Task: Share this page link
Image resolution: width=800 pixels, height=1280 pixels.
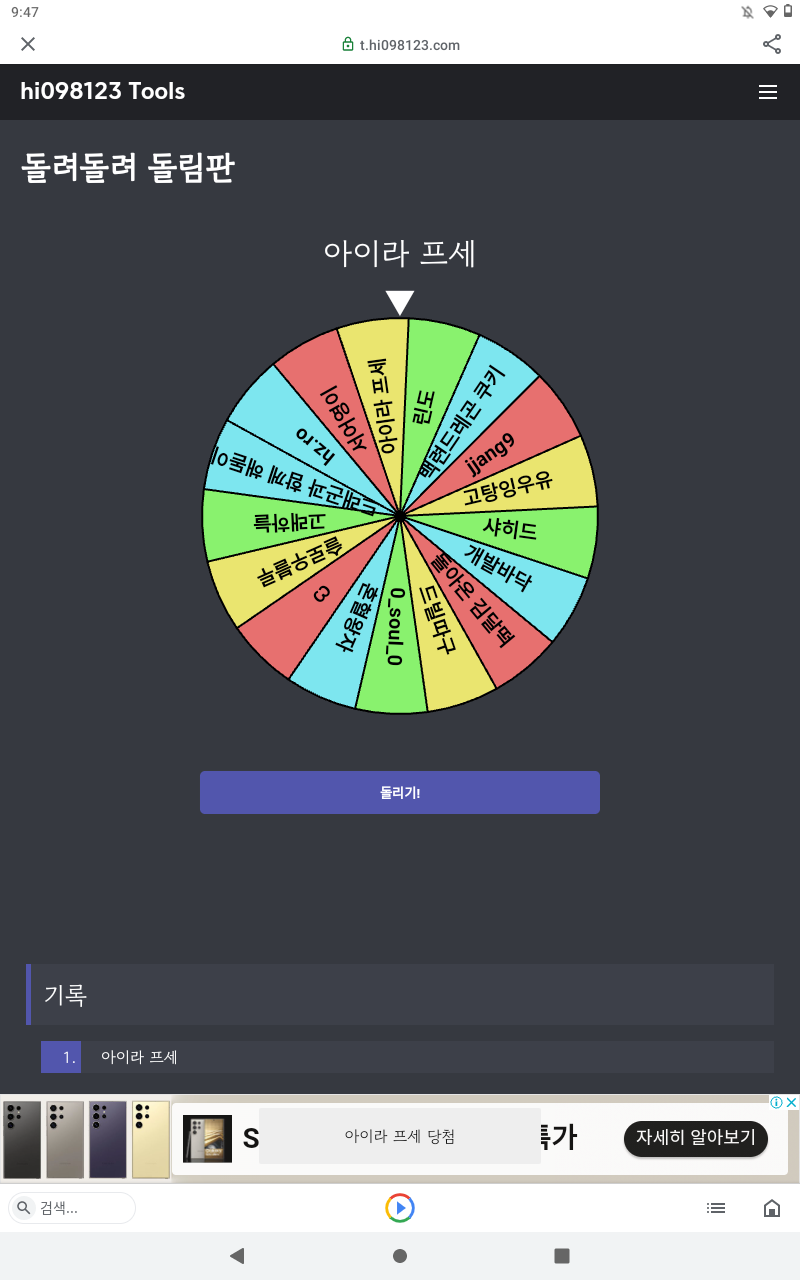Action: 772,44
